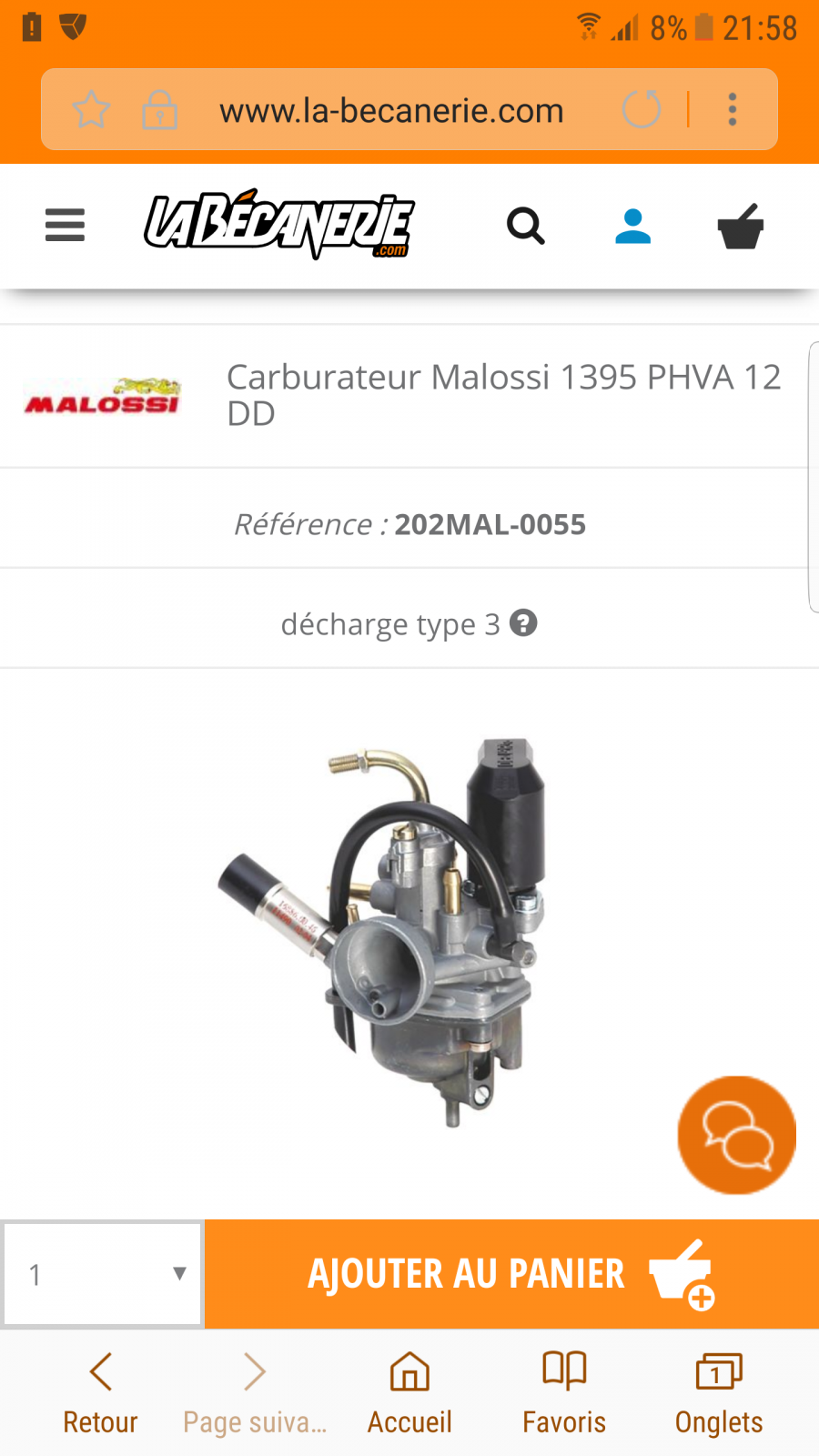Bookmark this page with the star icon

[91, 110]
